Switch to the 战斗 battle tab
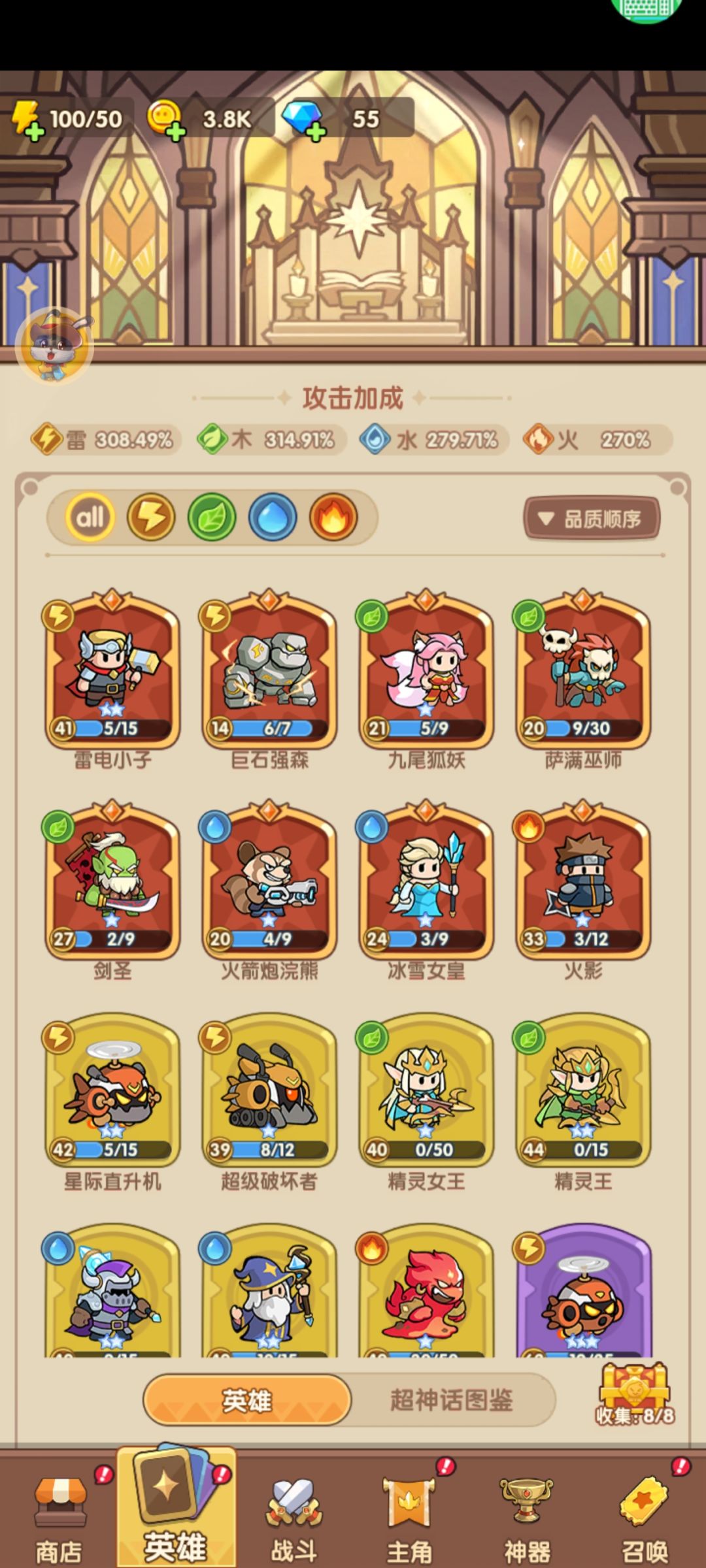 (x=294, y=1517)
